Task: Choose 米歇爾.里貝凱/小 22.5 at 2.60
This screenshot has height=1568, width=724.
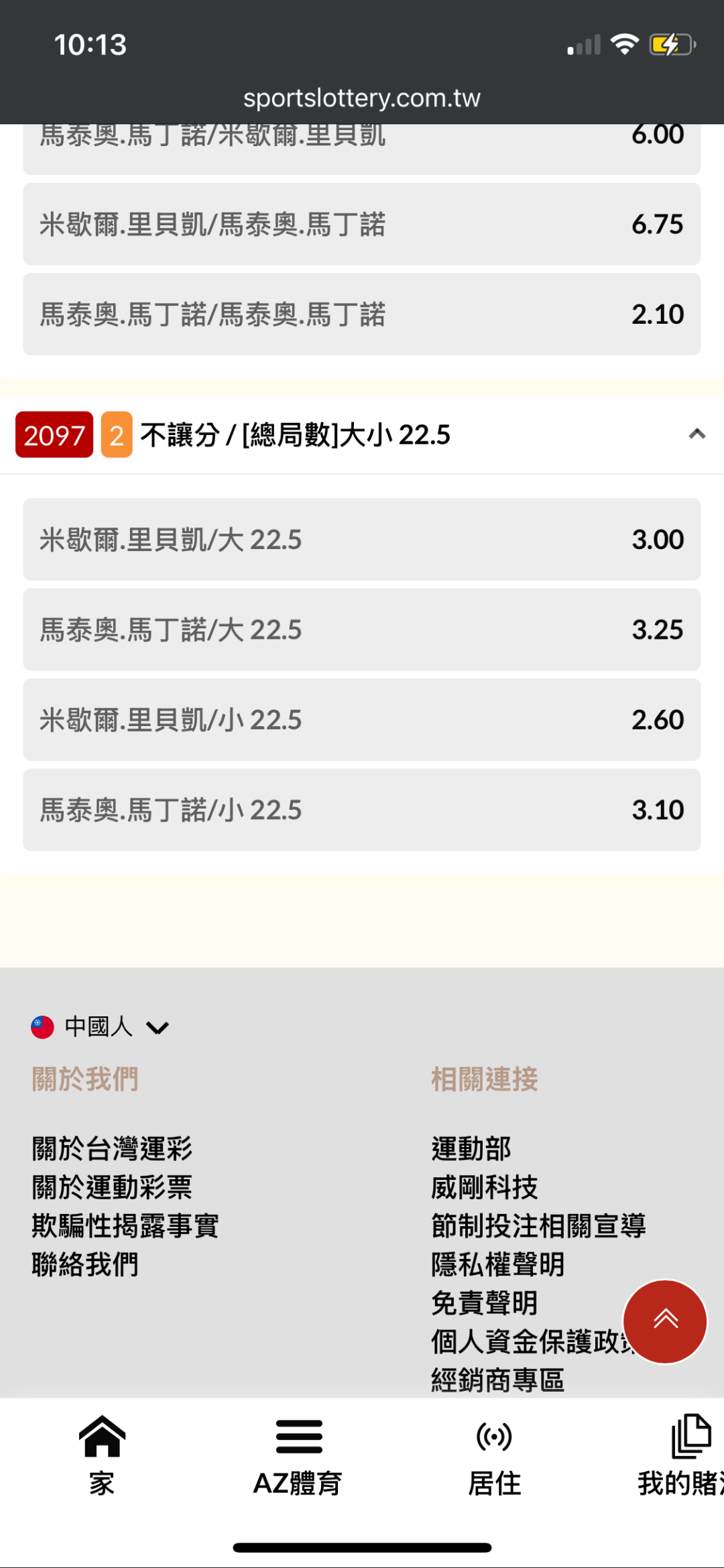Action: click(x=362, y=719)
